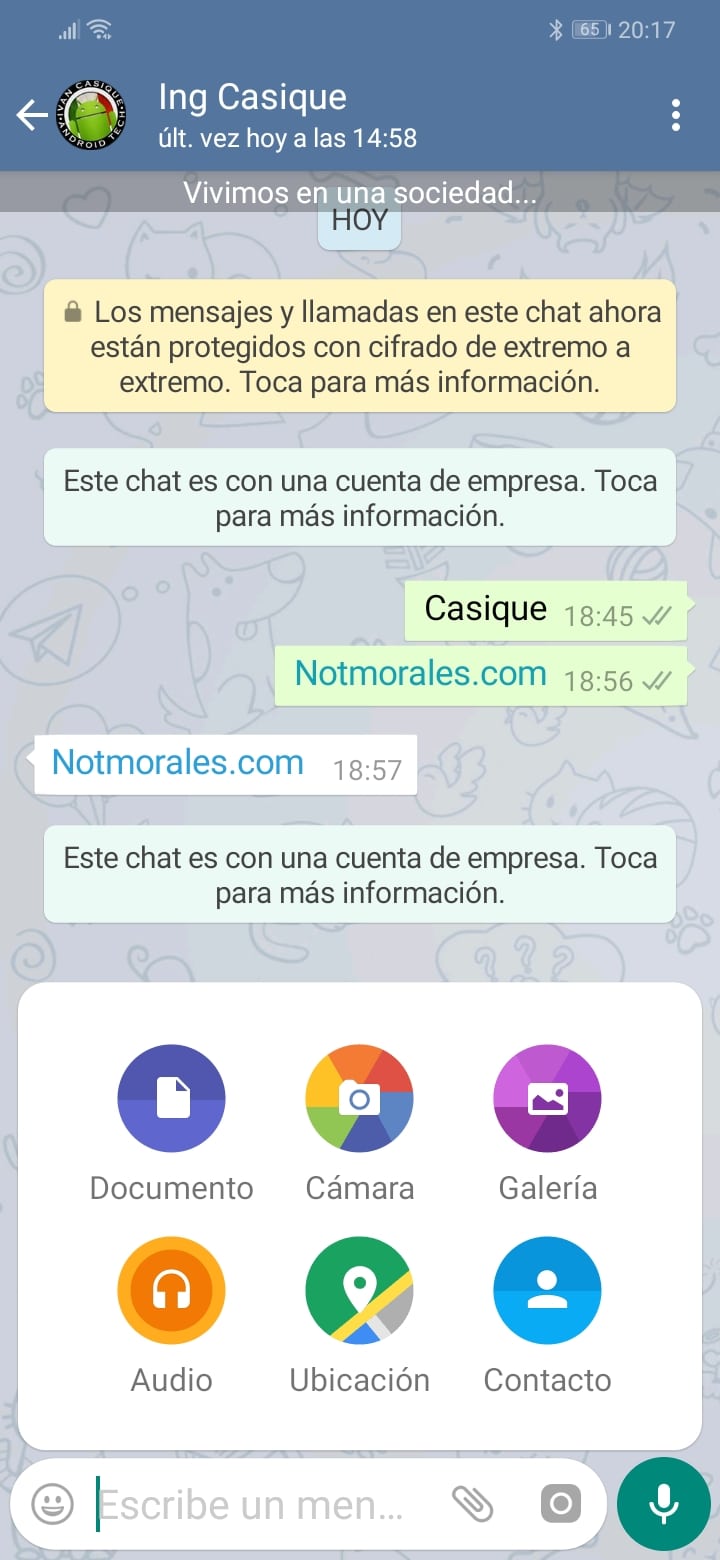The width and height of the screenshot is (720, 1560).
Task: Share your Ubicación
Action: tap(360, 1290)
